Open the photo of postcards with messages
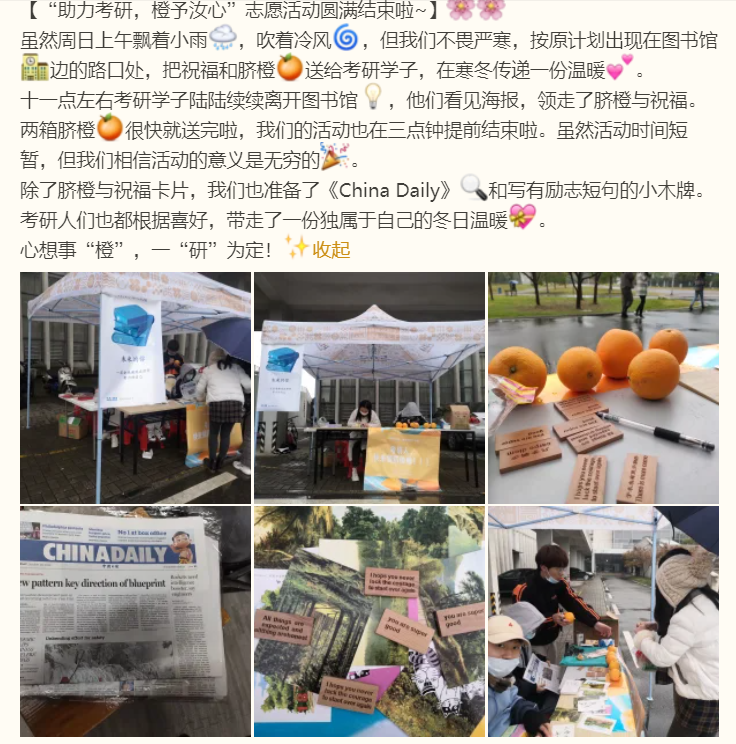 pyautogui.click(x=368, y=622)
